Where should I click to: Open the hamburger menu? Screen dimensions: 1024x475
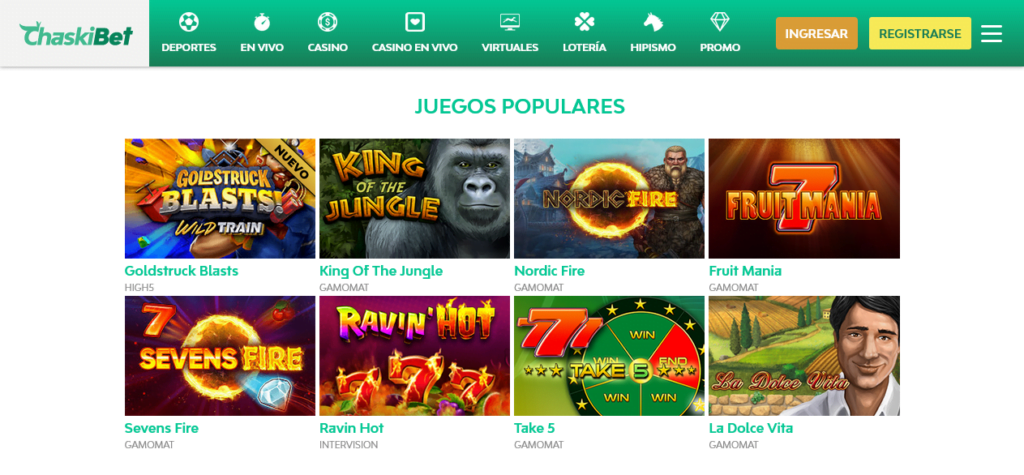coord(991,33)
